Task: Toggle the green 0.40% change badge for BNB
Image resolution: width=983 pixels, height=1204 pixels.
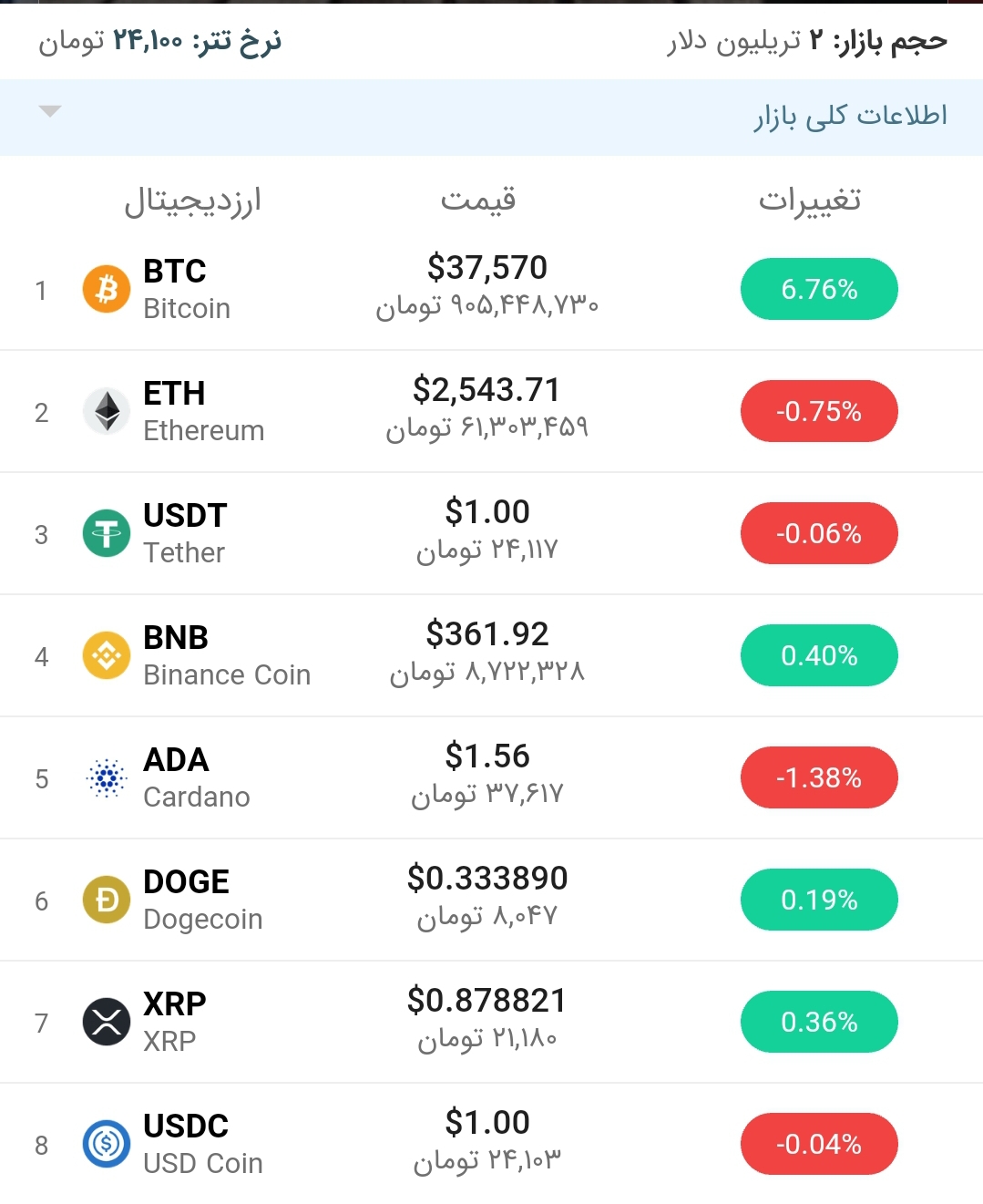Action: (x=818, y=655)
